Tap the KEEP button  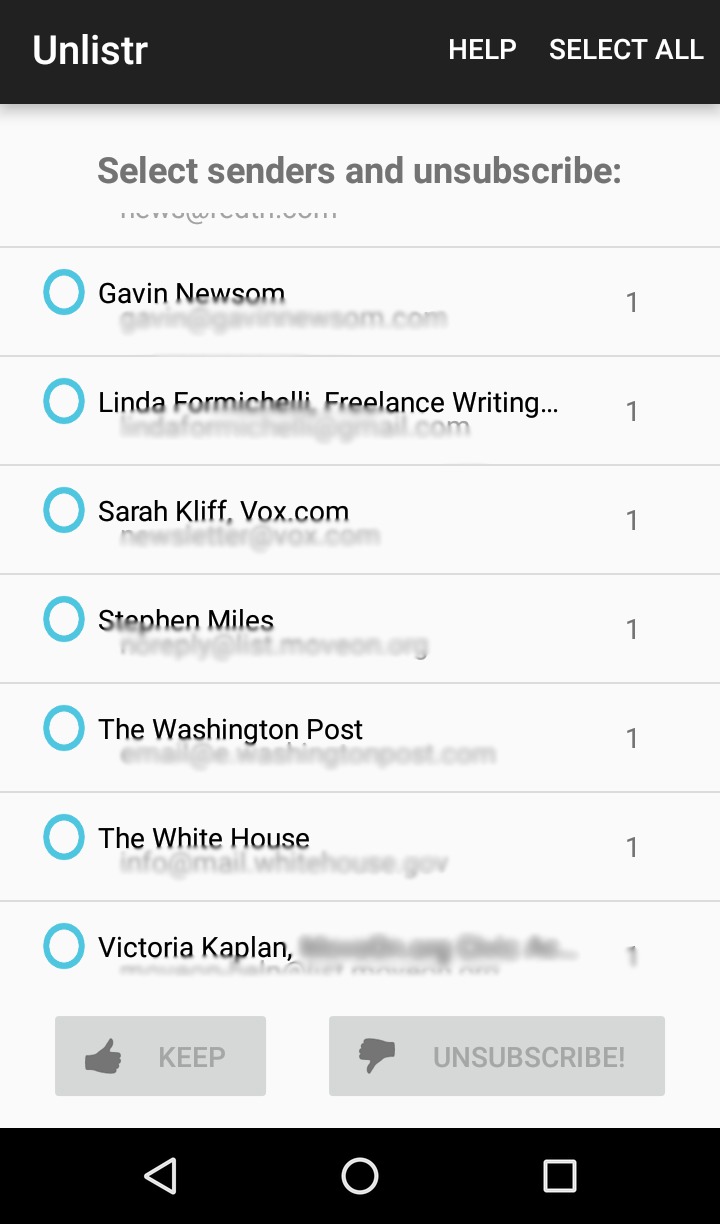click(160, 1056)
